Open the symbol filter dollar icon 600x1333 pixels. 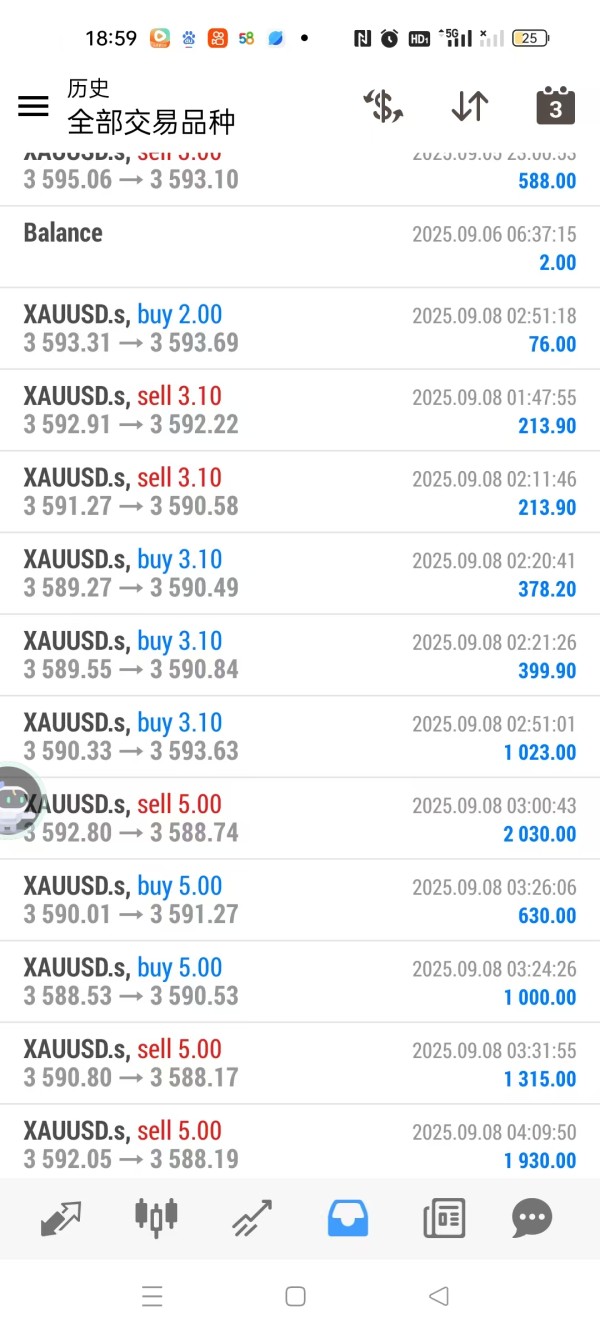click(x=383, y=106)
